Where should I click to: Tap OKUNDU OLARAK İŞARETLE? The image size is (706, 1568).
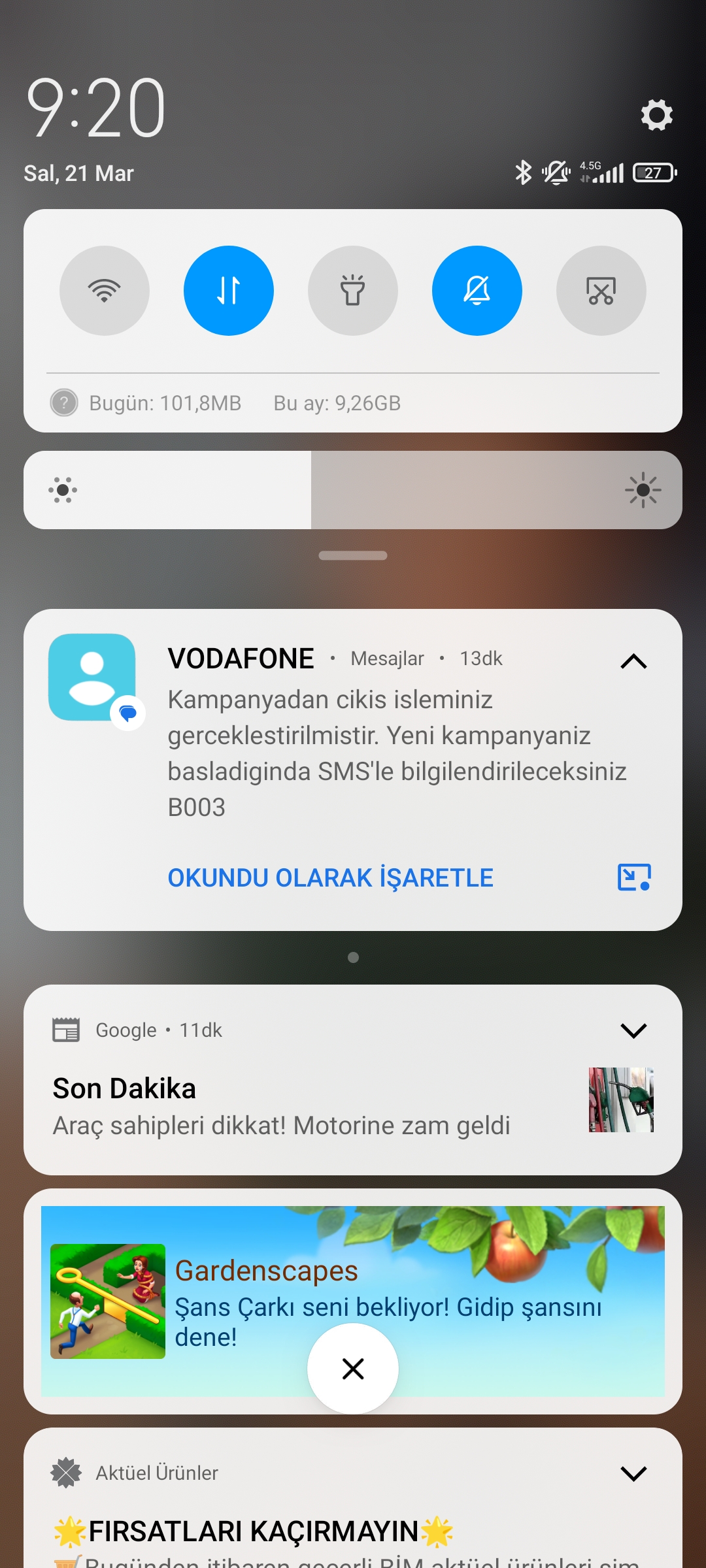point(330,877)
